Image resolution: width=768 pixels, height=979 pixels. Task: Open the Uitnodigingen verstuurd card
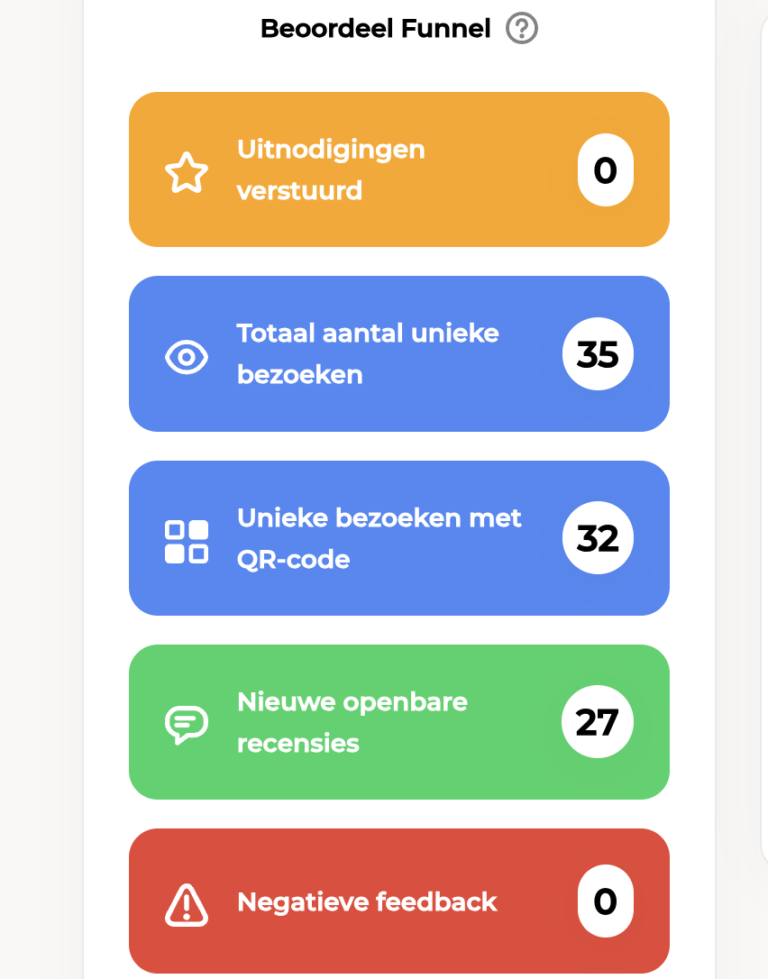(x=398, y=170)
